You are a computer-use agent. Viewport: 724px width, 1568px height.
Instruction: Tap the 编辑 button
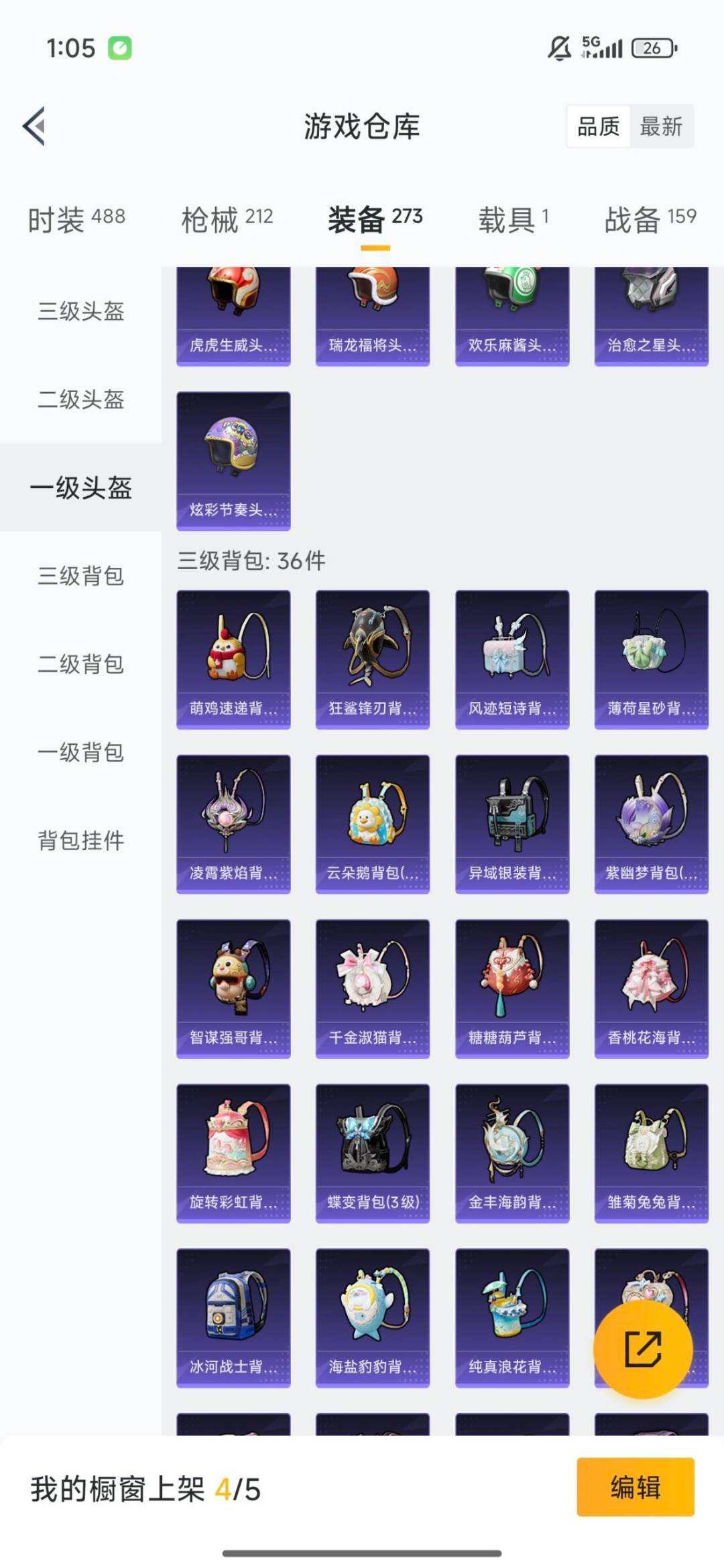[635, 1488]
